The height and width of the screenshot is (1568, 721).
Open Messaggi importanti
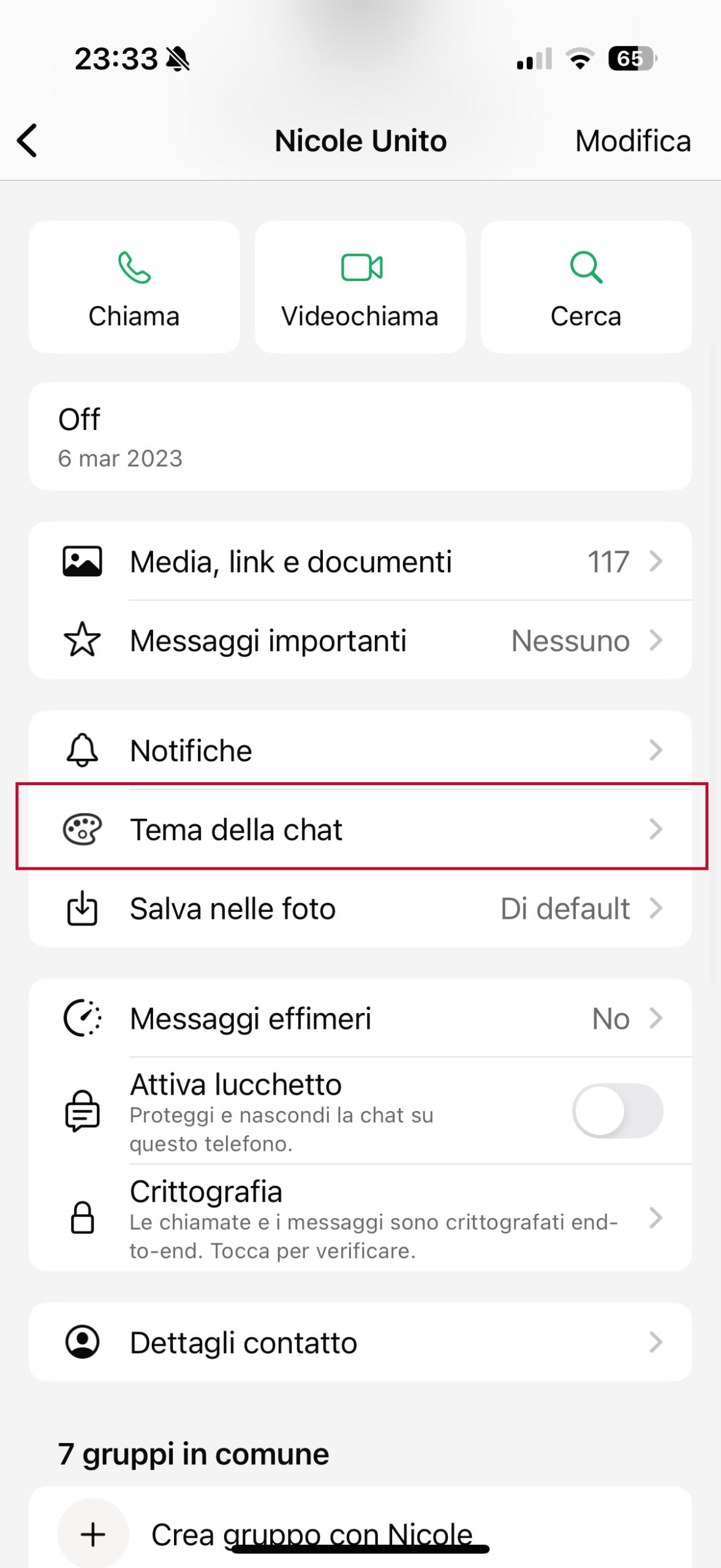(360, 640)
